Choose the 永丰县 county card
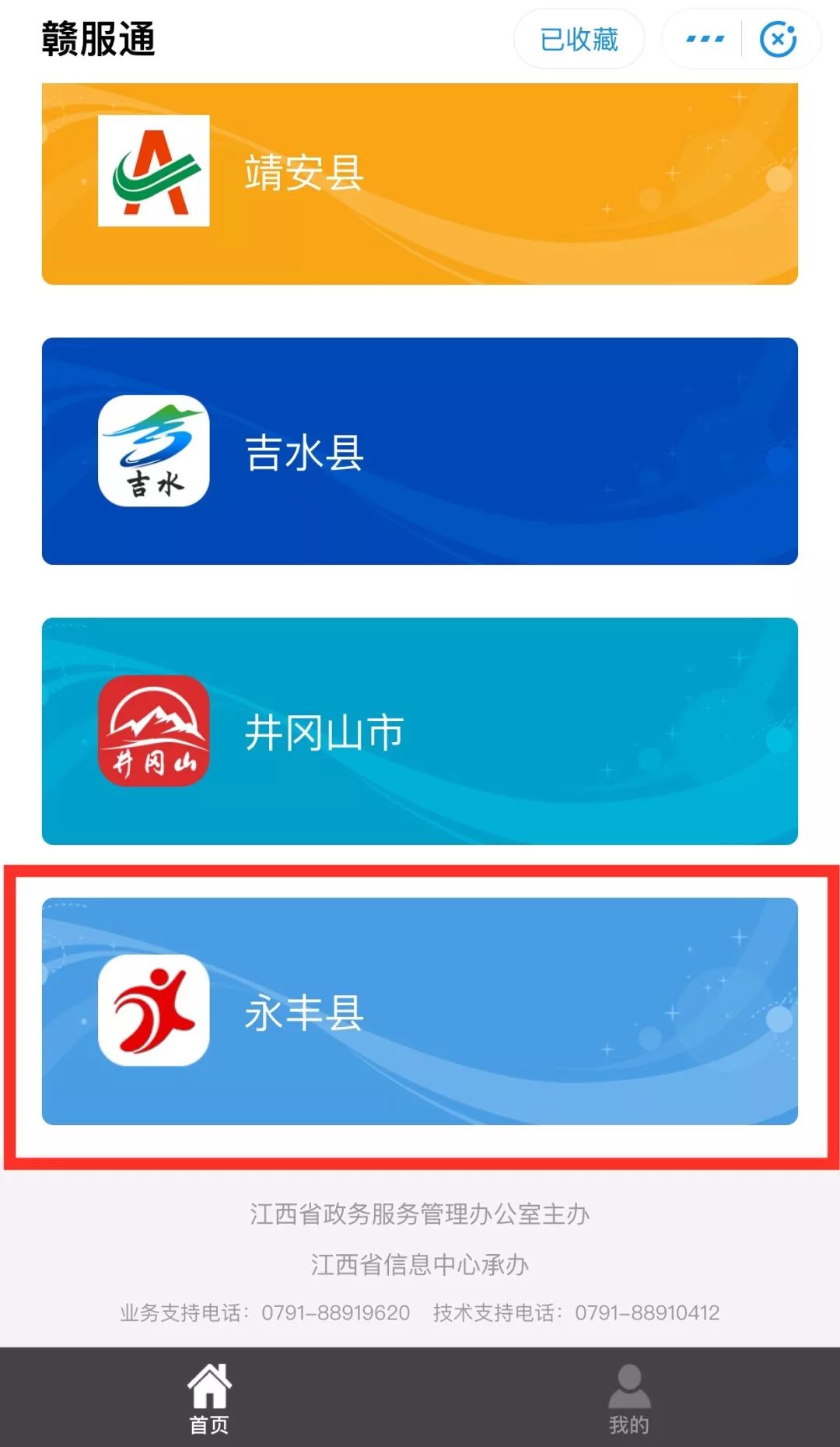This screenshot has width=840, height=1447. coord(420,1011)
